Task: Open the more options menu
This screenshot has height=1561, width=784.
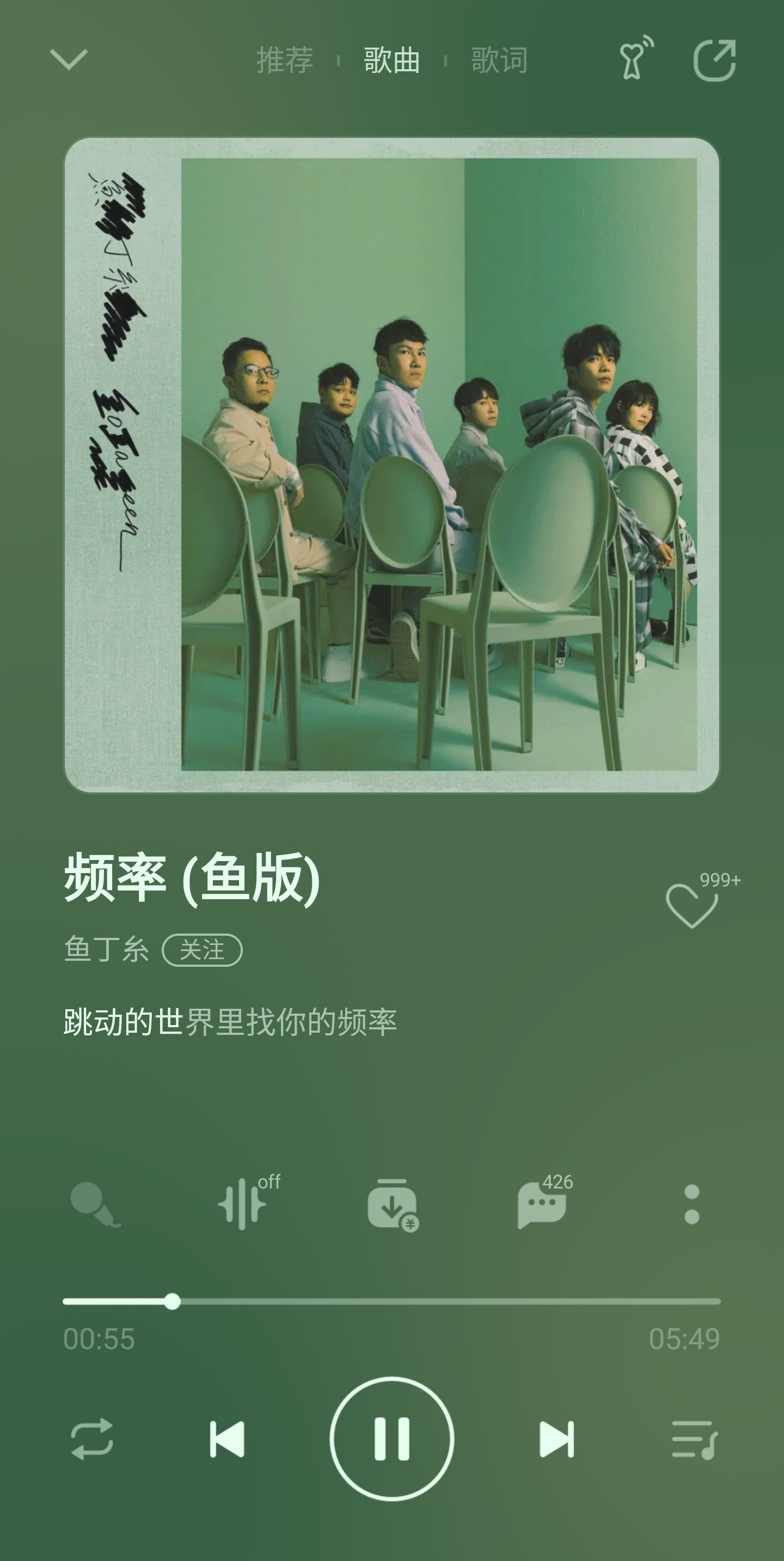Action: [x=691, y=1204]
